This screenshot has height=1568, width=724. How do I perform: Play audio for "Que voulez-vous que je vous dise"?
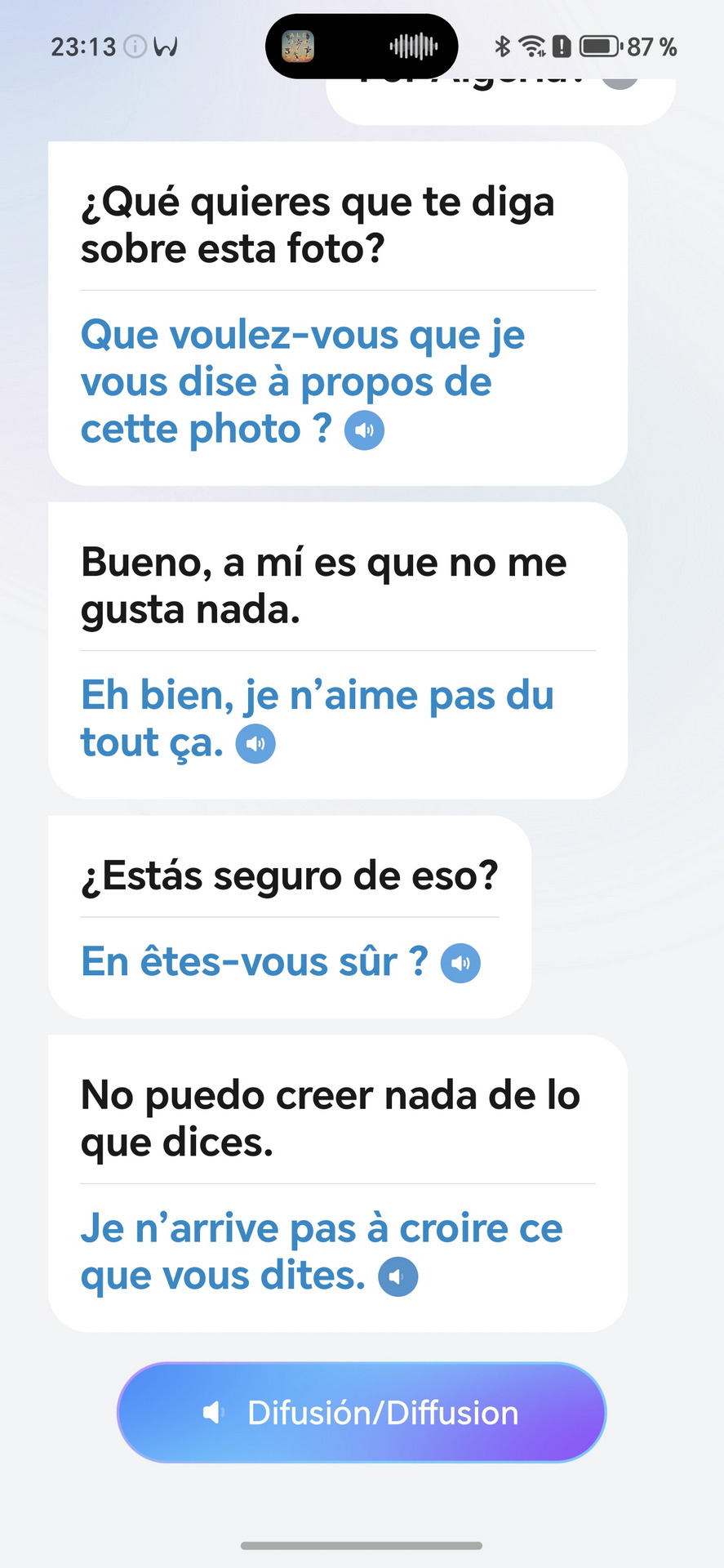point(364,430)
